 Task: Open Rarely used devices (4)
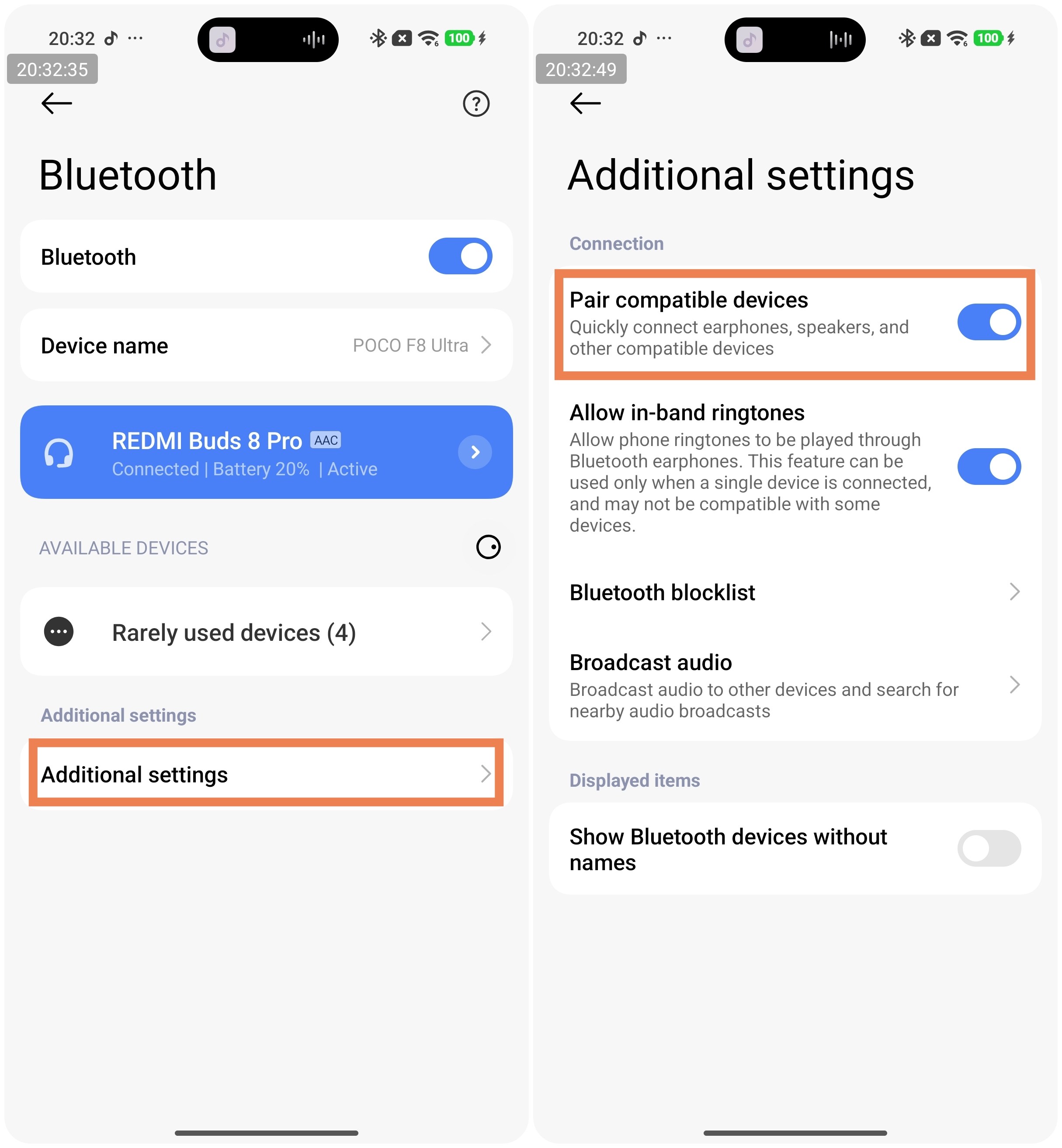[x=266, y=632]
